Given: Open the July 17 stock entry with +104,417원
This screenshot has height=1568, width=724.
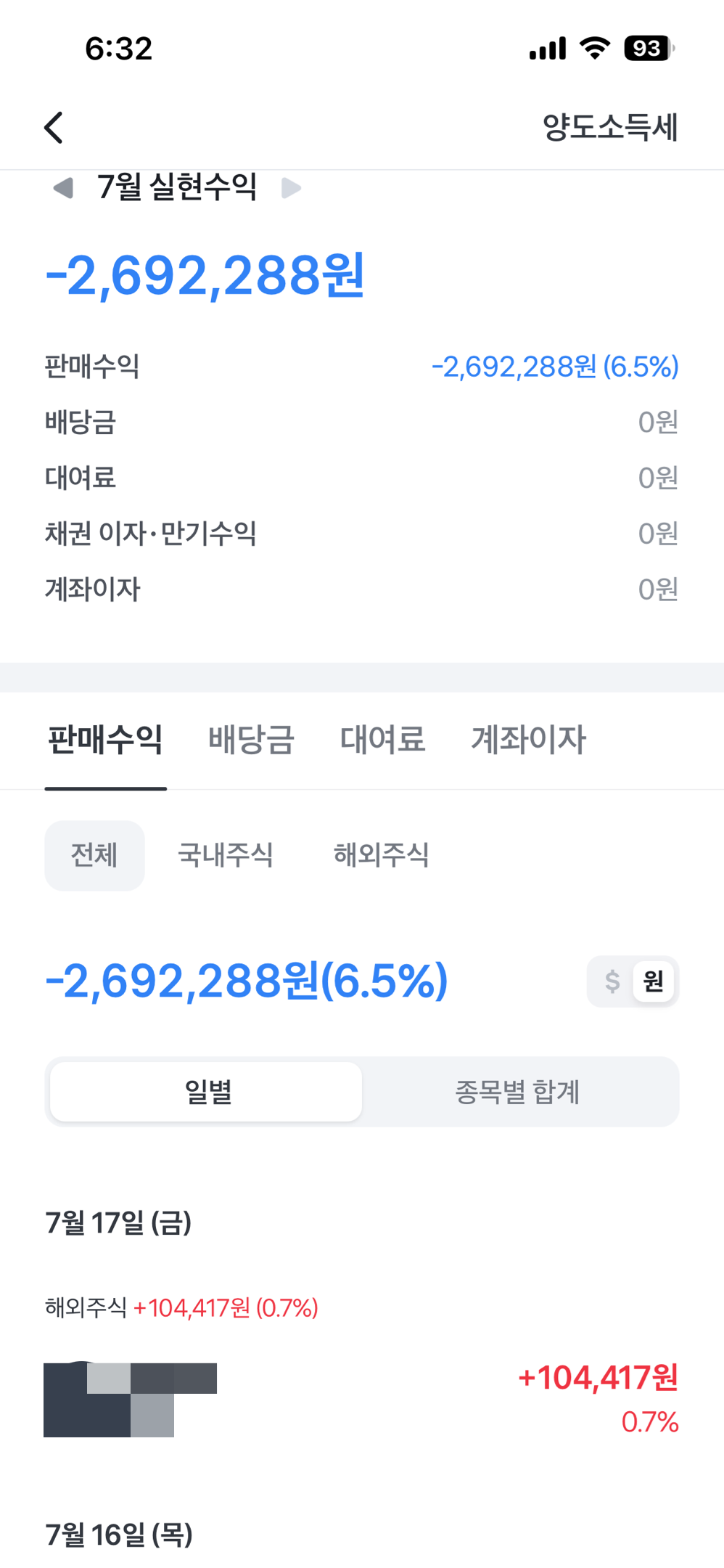Looking at the screenshot, I should tap(361, 1400).
